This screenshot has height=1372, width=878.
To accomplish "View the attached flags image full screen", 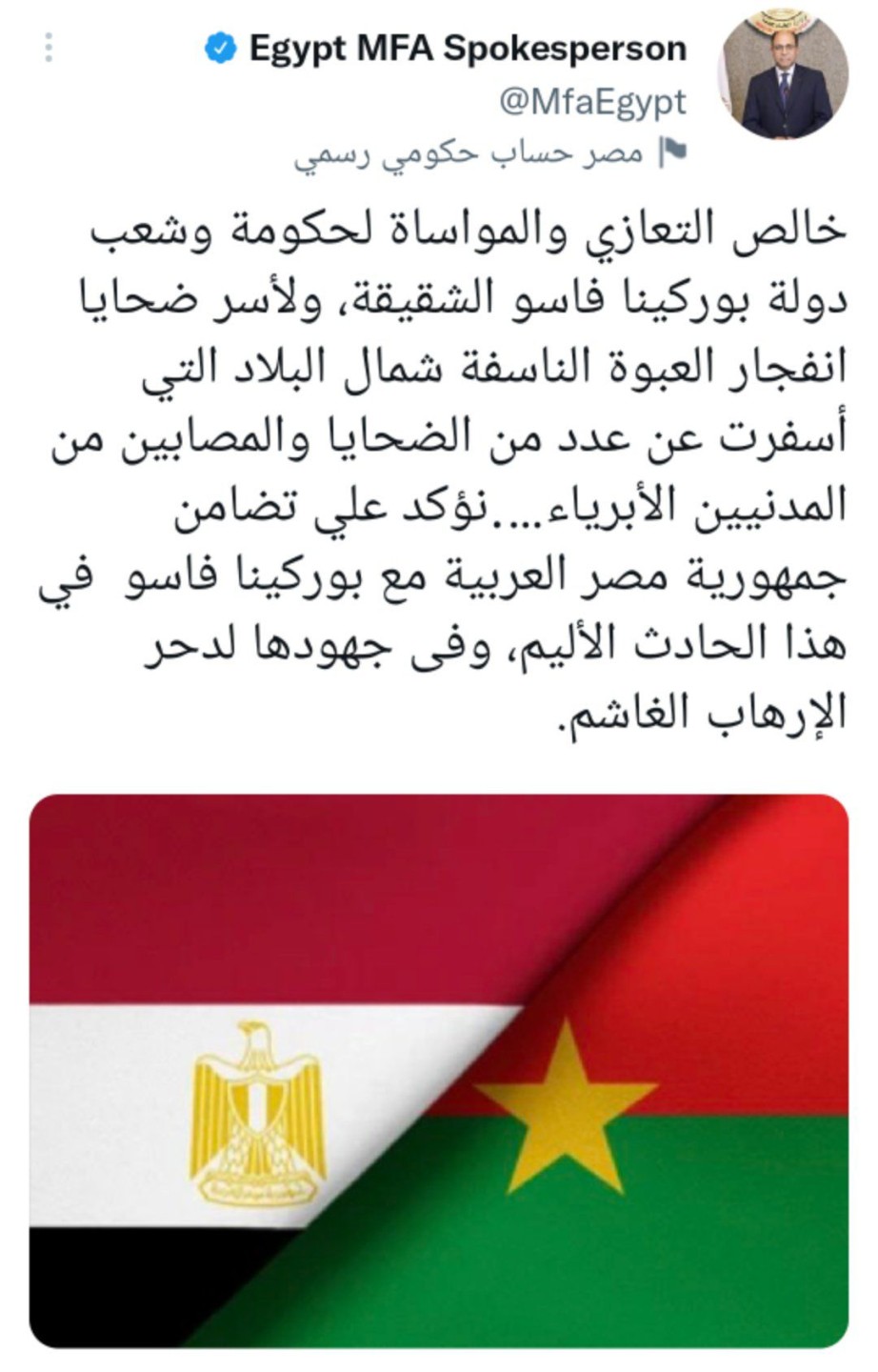I will (439, 1070).
